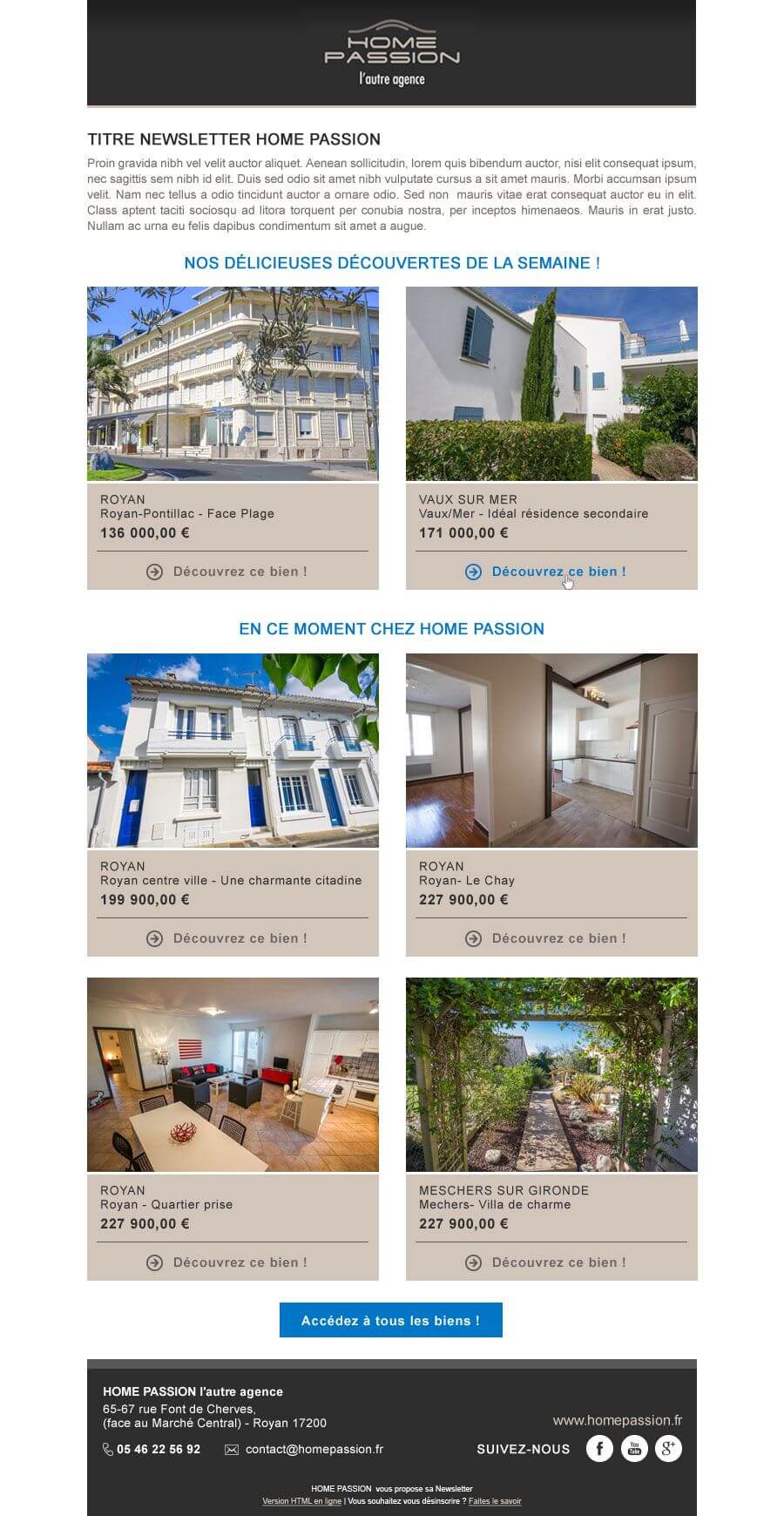
Task: Tap Accédez à tous les biens button
Action: point(391,1320)
